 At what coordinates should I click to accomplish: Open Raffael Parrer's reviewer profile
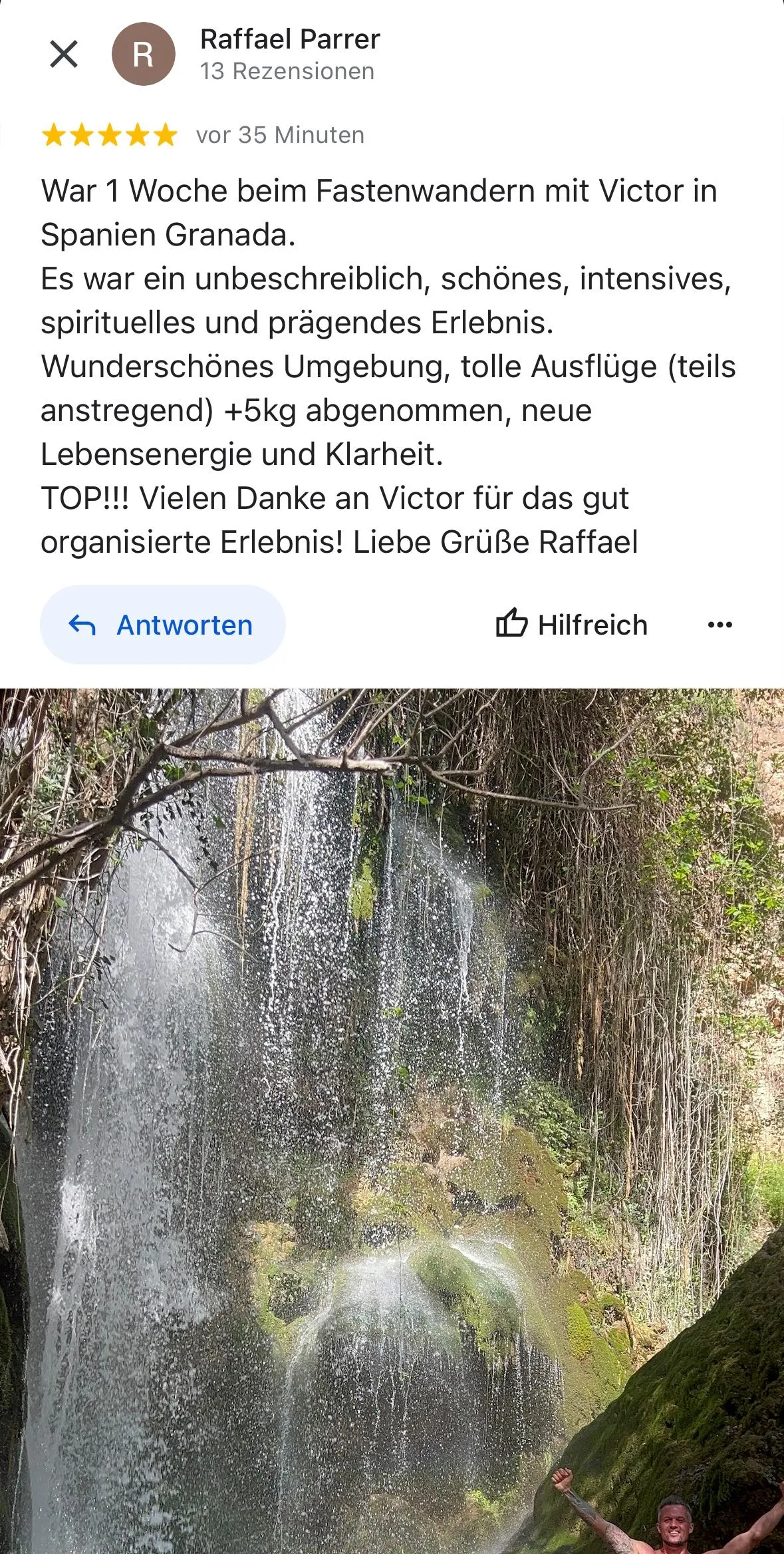(x=289, y=40)
